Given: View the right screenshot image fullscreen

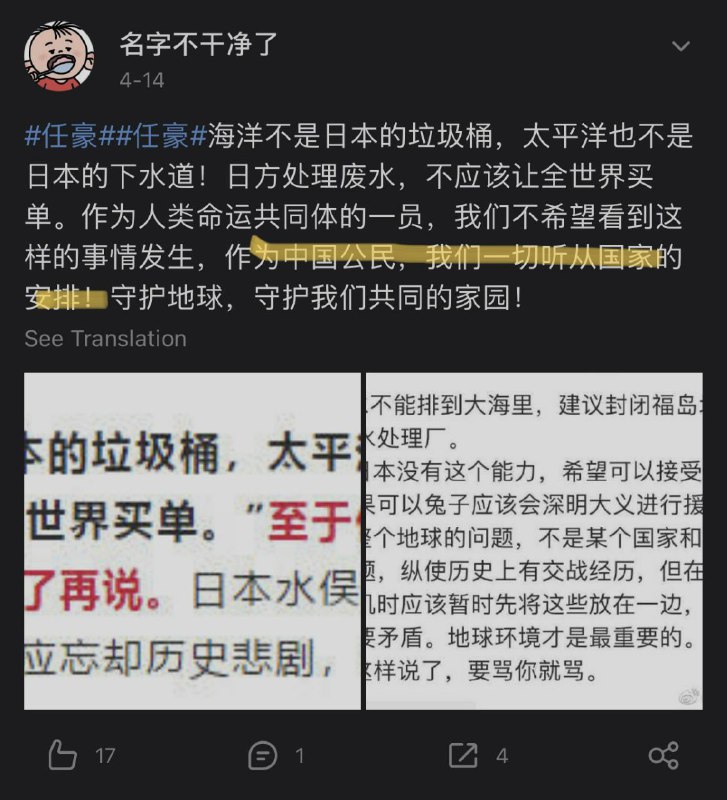Looking at the screenshot, I should coord(535,540).
